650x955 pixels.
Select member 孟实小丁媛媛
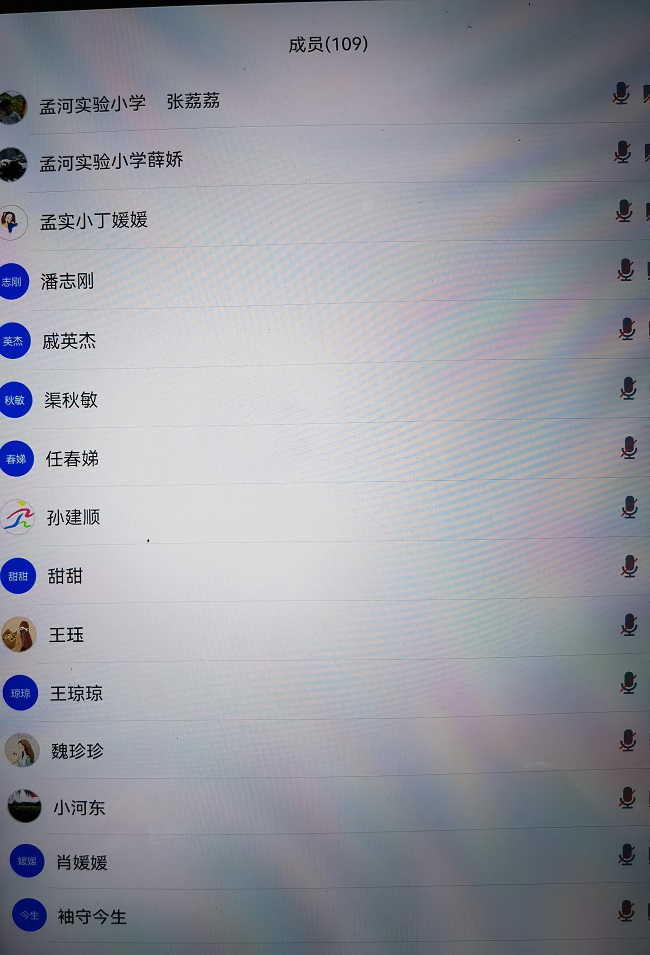[x=93, y=221]
